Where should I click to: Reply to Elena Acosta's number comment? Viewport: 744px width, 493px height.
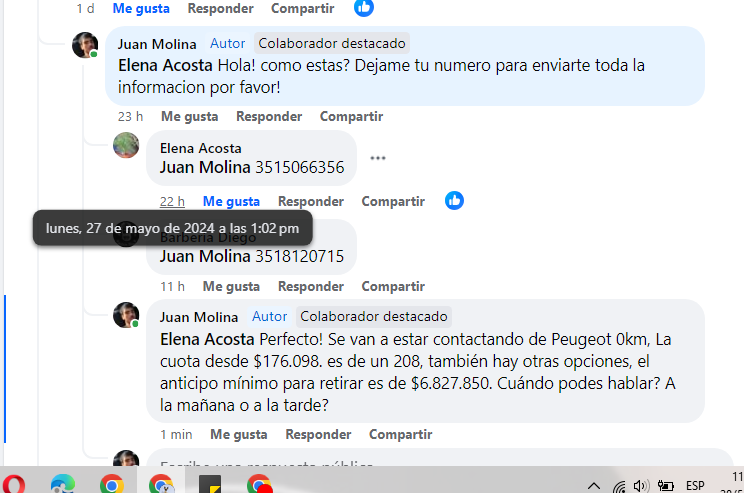coord(310,202)
